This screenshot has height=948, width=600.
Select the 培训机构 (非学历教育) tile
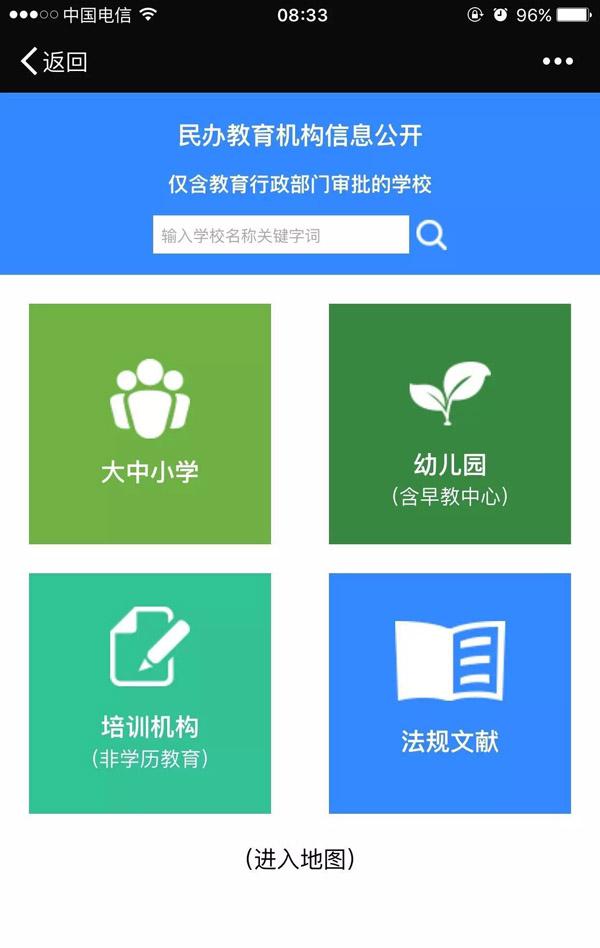pos(150,693)
